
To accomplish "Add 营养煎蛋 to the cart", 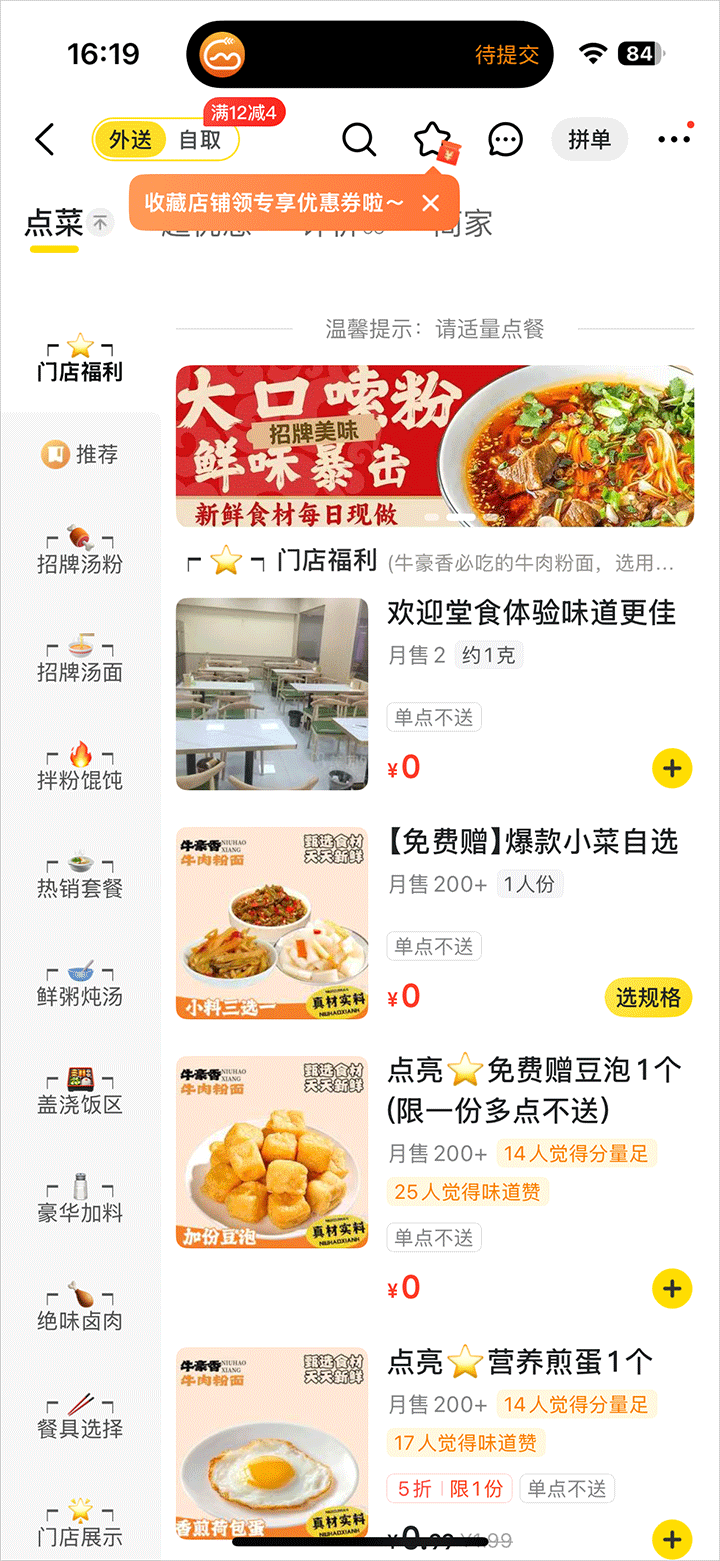I will point(672,1538).
